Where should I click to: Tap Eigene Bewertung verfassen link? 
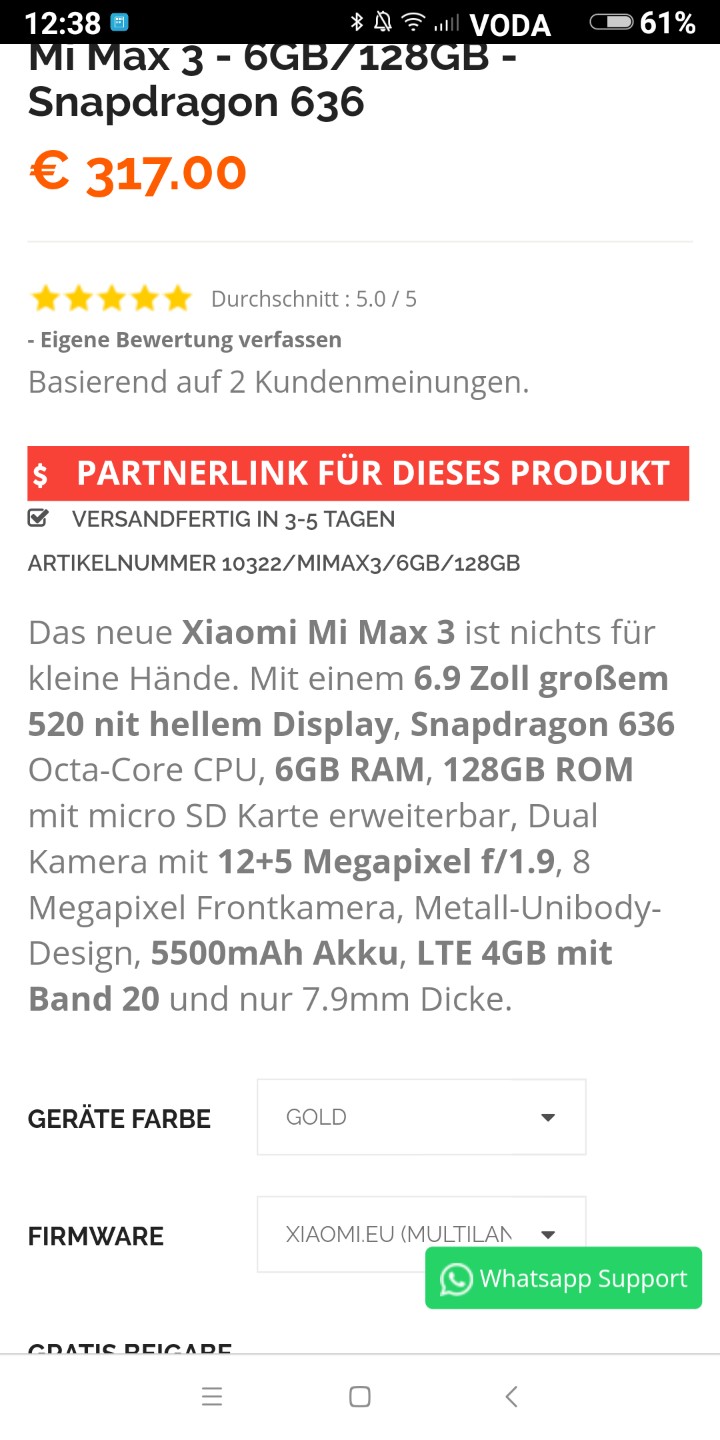click(x=185, y=340)
